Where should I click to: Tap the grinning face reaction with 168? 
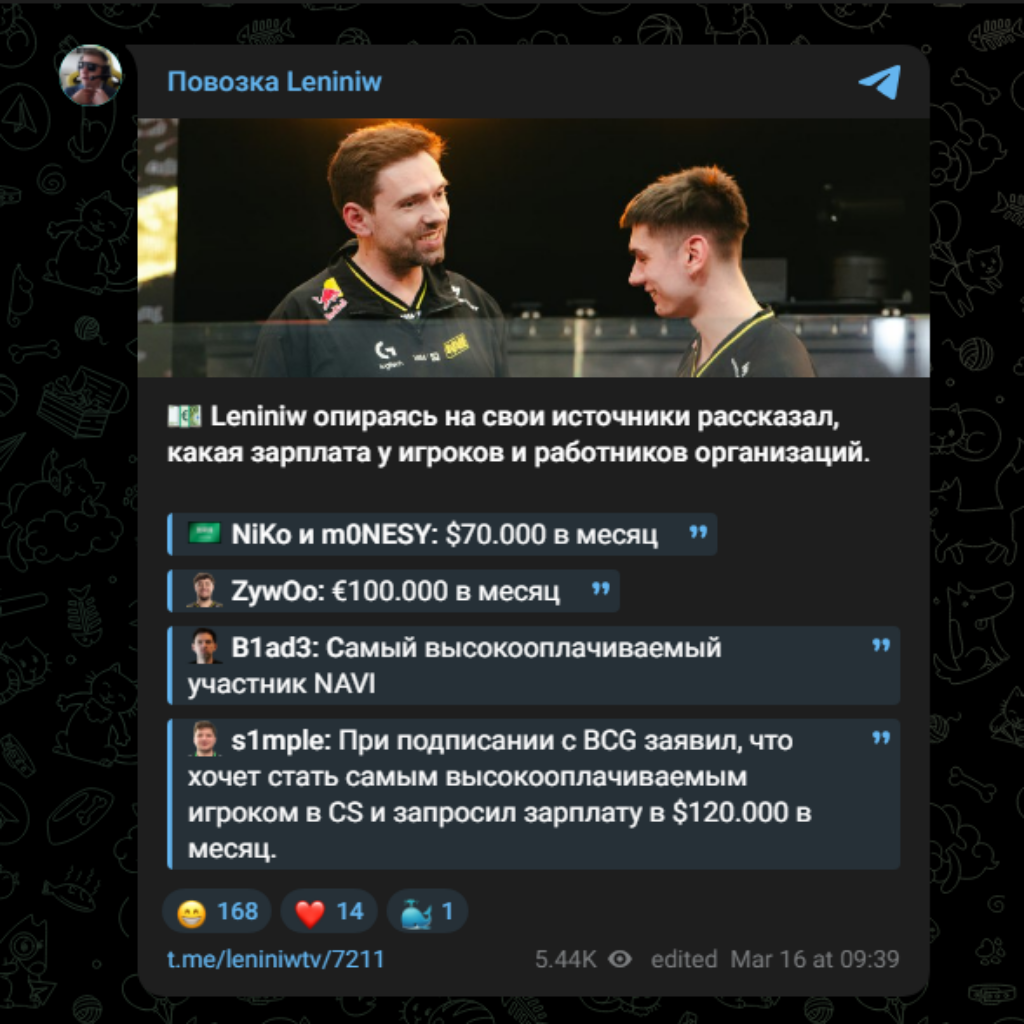click(217, 911)
